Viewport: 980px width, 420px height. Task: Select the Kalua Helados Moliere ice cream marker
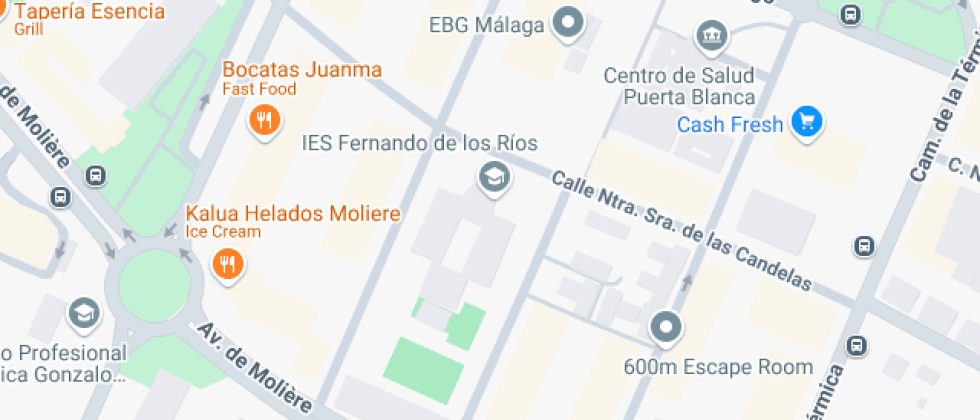pos(228,266)
